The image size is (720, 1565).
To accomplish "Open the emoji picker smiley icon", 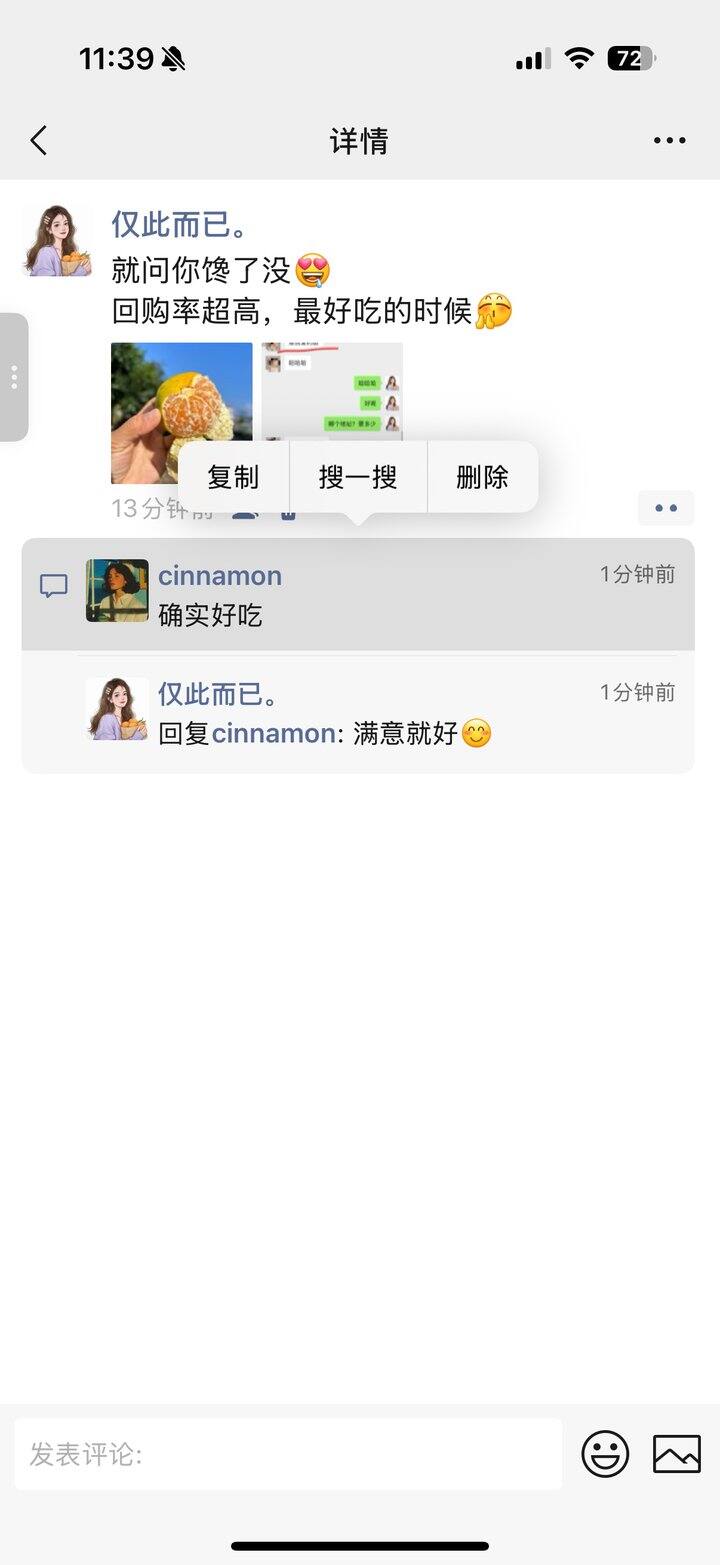I will pyautogui.click(x=605, y=1454).
